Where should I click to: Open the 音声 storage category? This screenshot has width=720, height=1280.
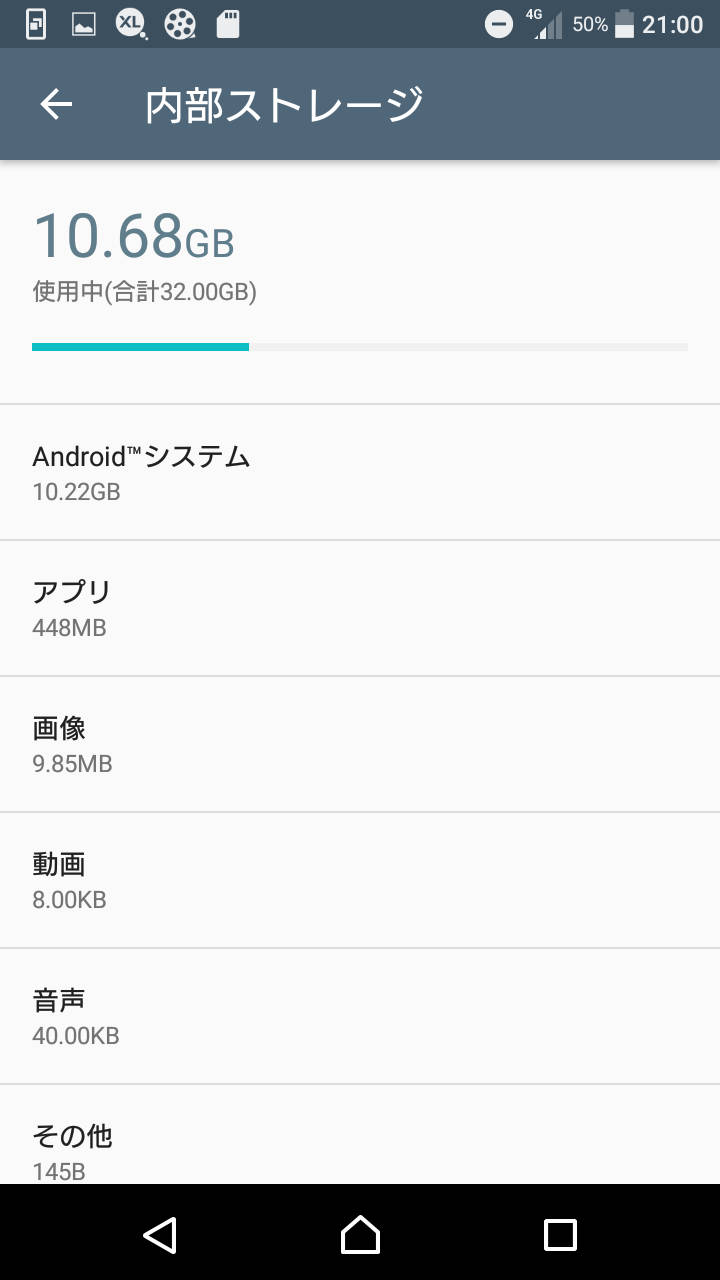[x=360, y=1016]
